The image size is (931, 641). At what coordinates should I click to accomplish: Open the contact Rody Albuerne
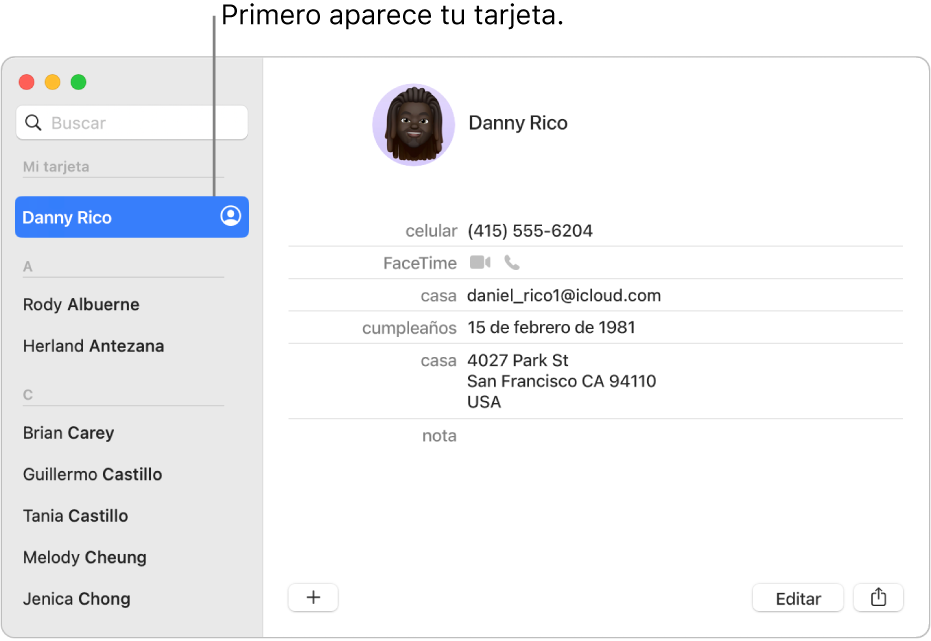pos(81,304)
